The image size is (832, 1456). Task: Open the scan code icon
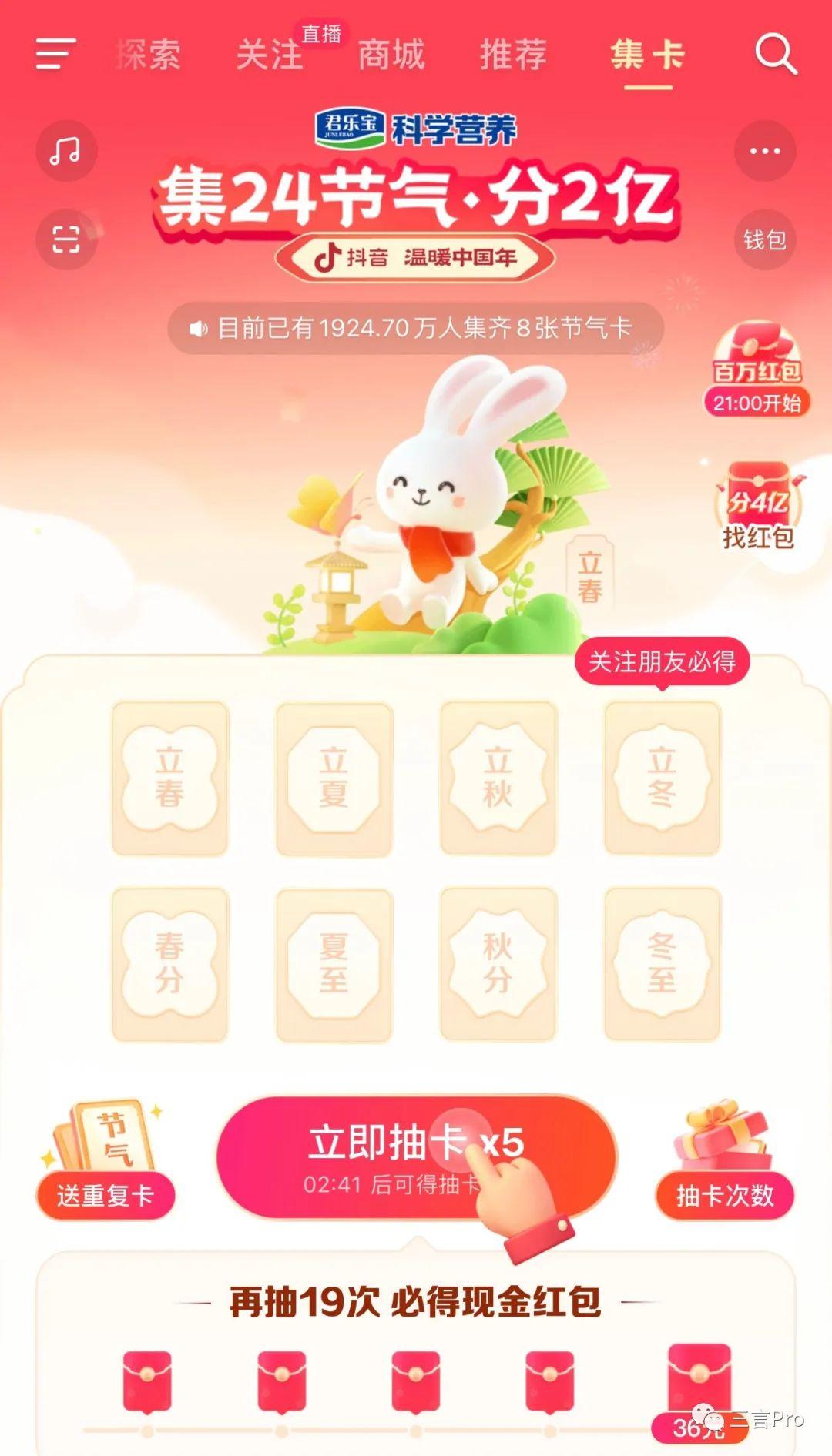pos(66,239)
